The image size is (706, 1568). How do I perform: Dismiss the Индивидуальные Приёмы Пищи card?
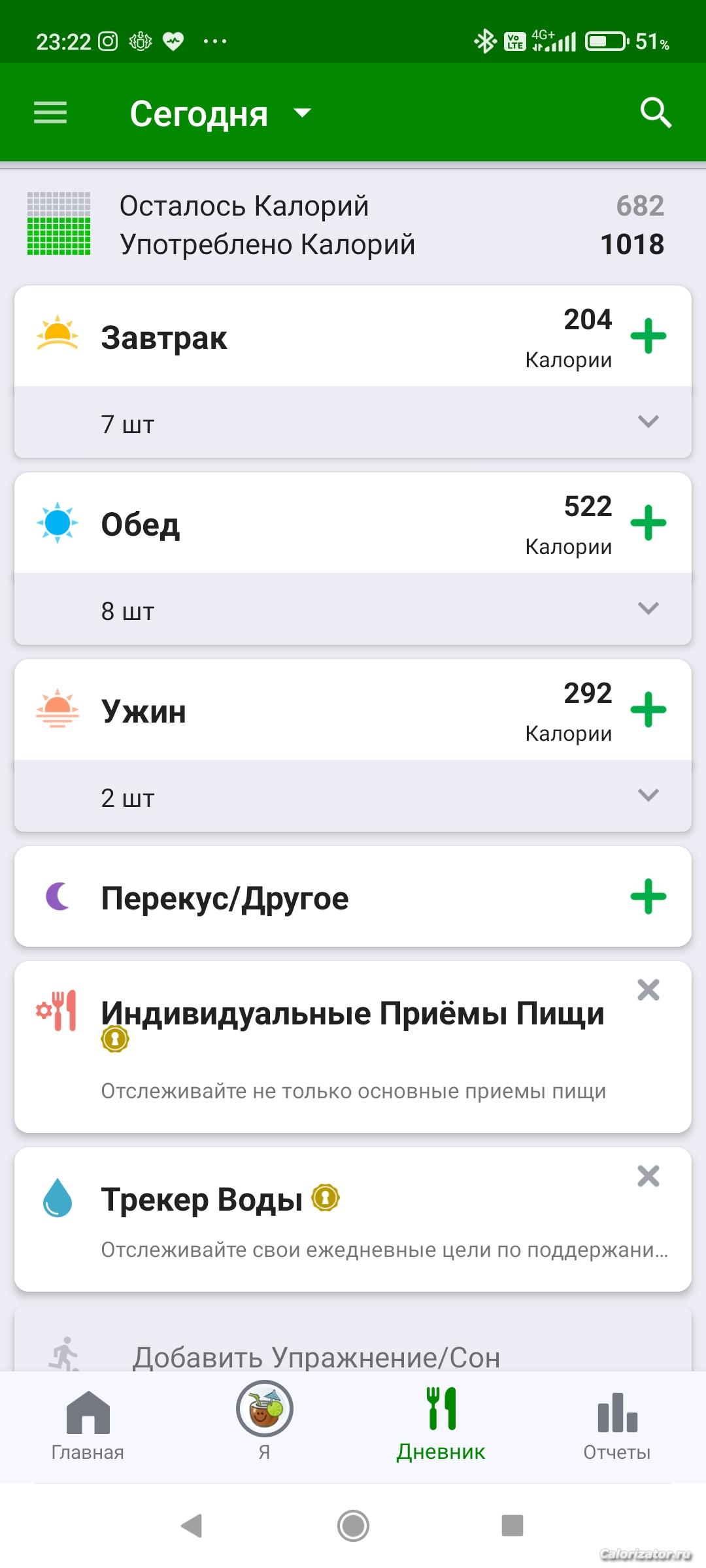coord(648,990)
